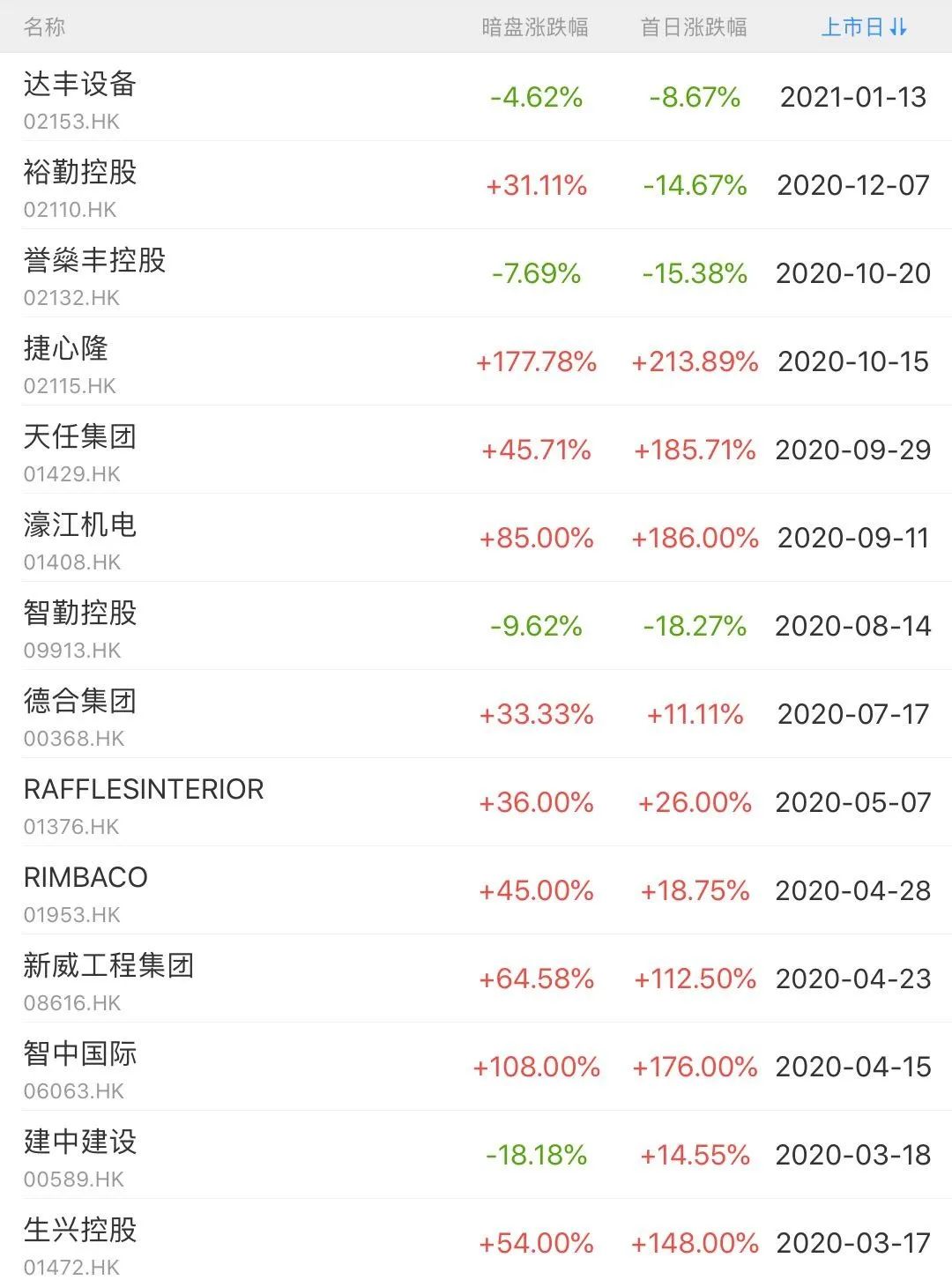View 天任集团 listing details

78,438
